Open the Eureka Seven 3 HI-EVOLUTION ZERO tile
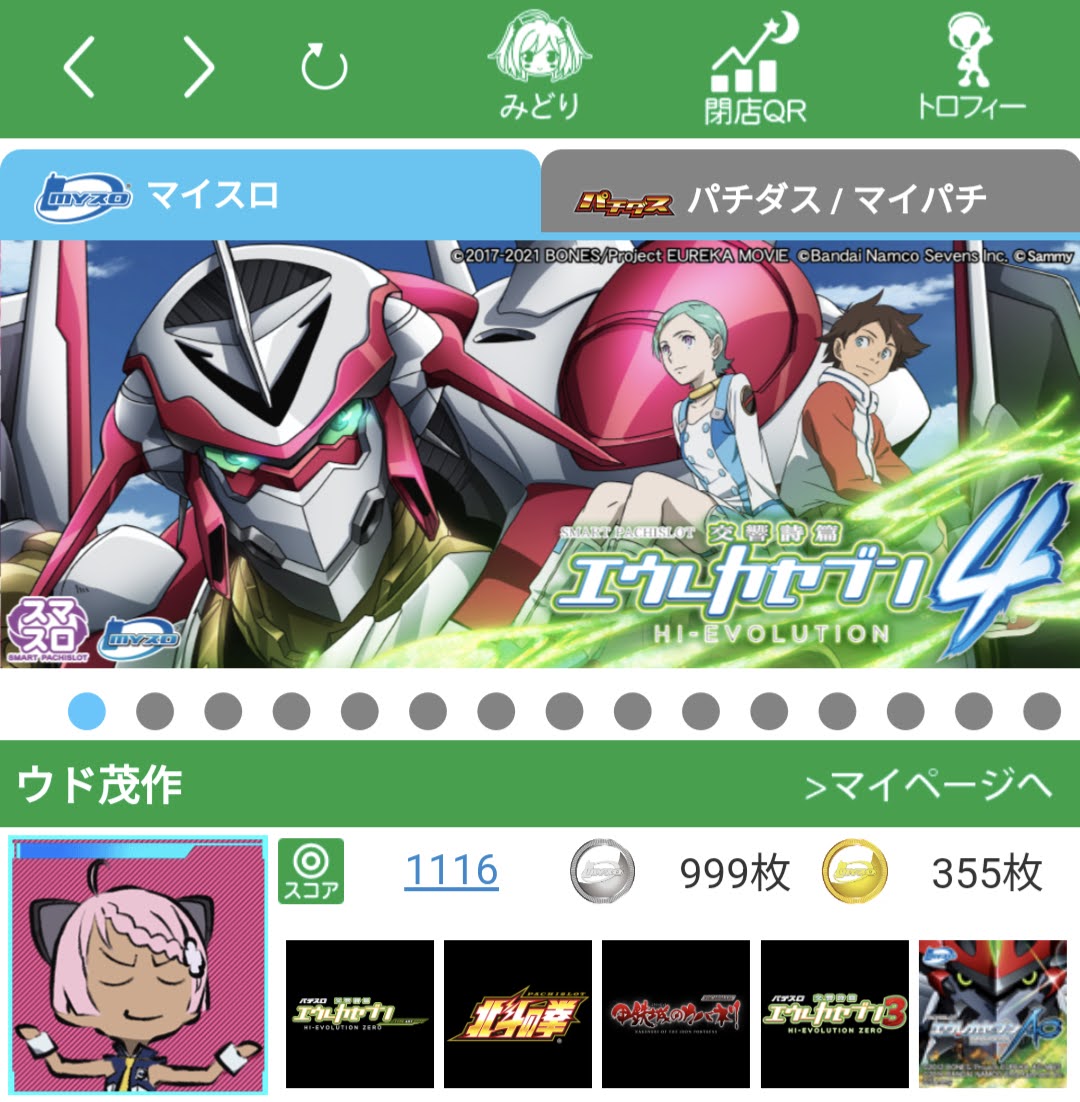1080x1102 pixels. pos(834,1014)
